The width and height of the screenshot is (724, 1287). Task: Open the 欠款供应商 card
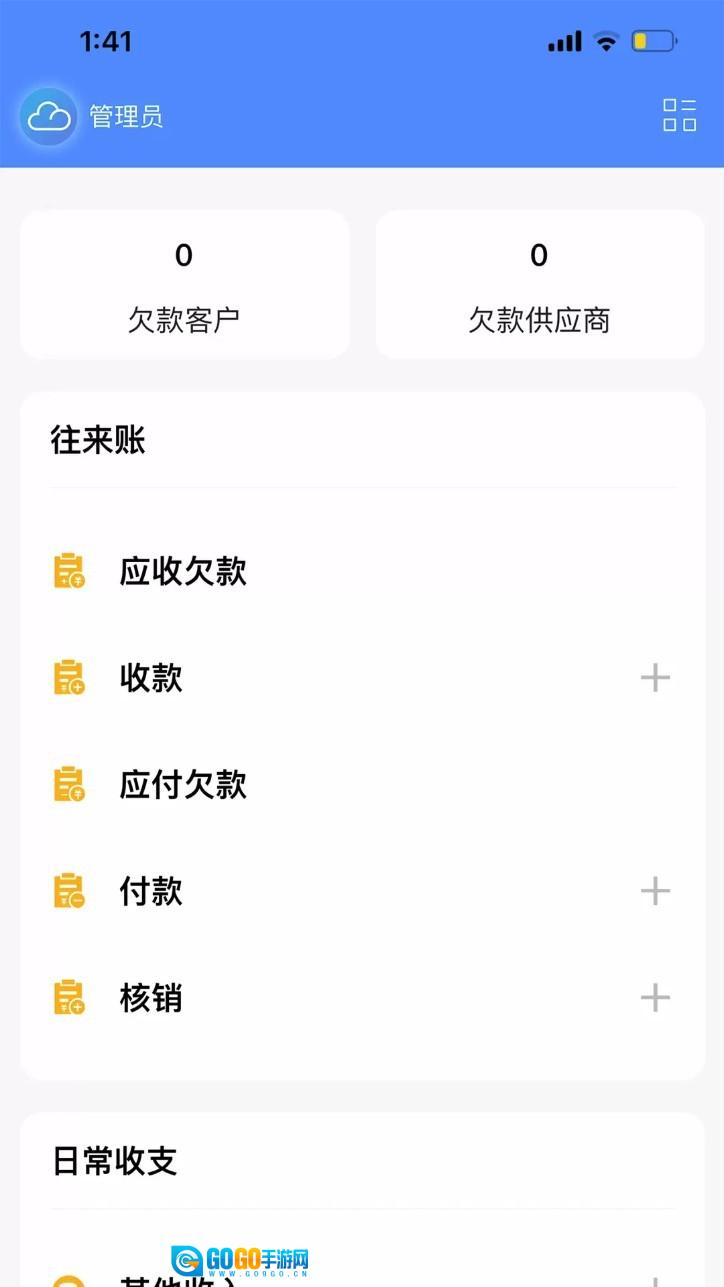click(x=539, y=284)
